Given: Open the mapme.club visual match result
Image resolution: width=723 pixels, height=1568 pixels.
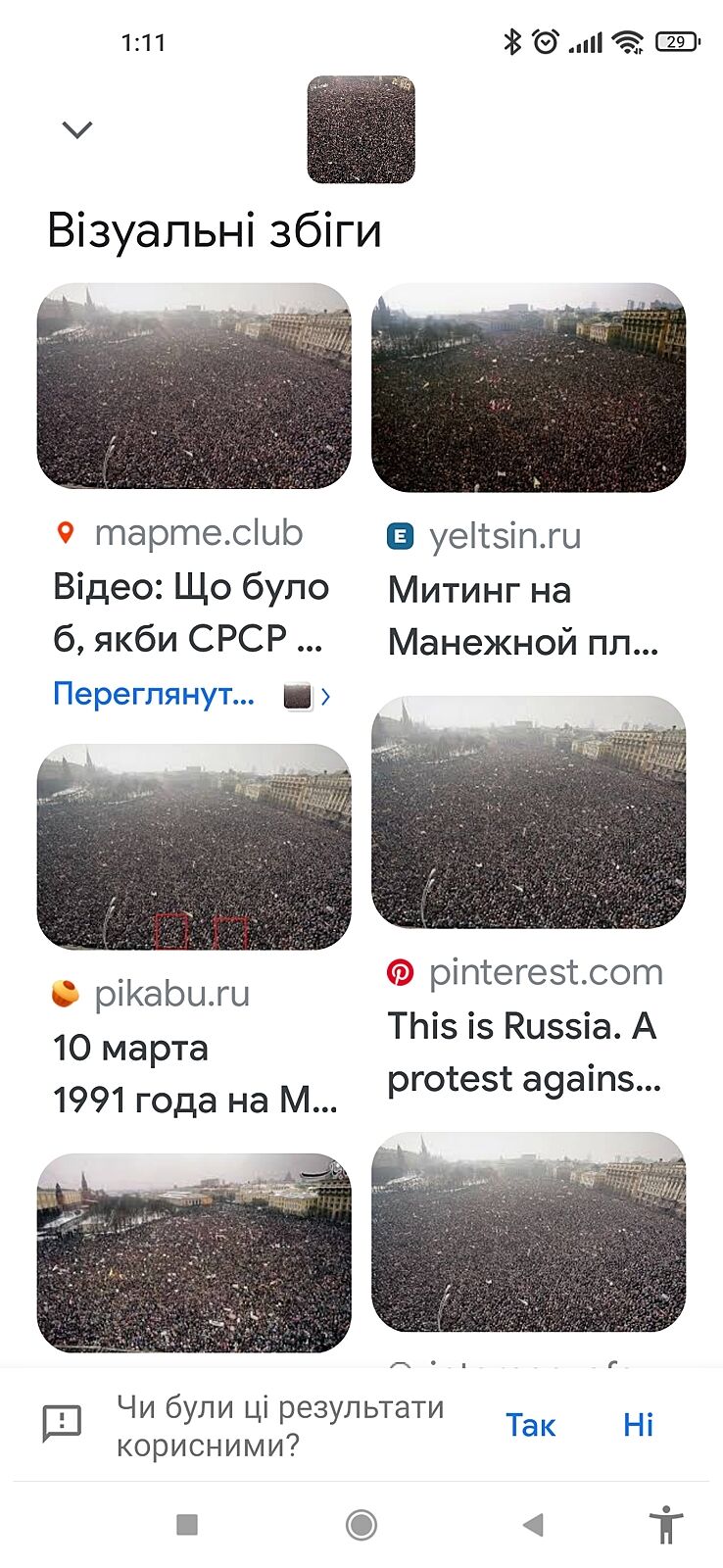Looking at the screenshot, I should 194,387.
